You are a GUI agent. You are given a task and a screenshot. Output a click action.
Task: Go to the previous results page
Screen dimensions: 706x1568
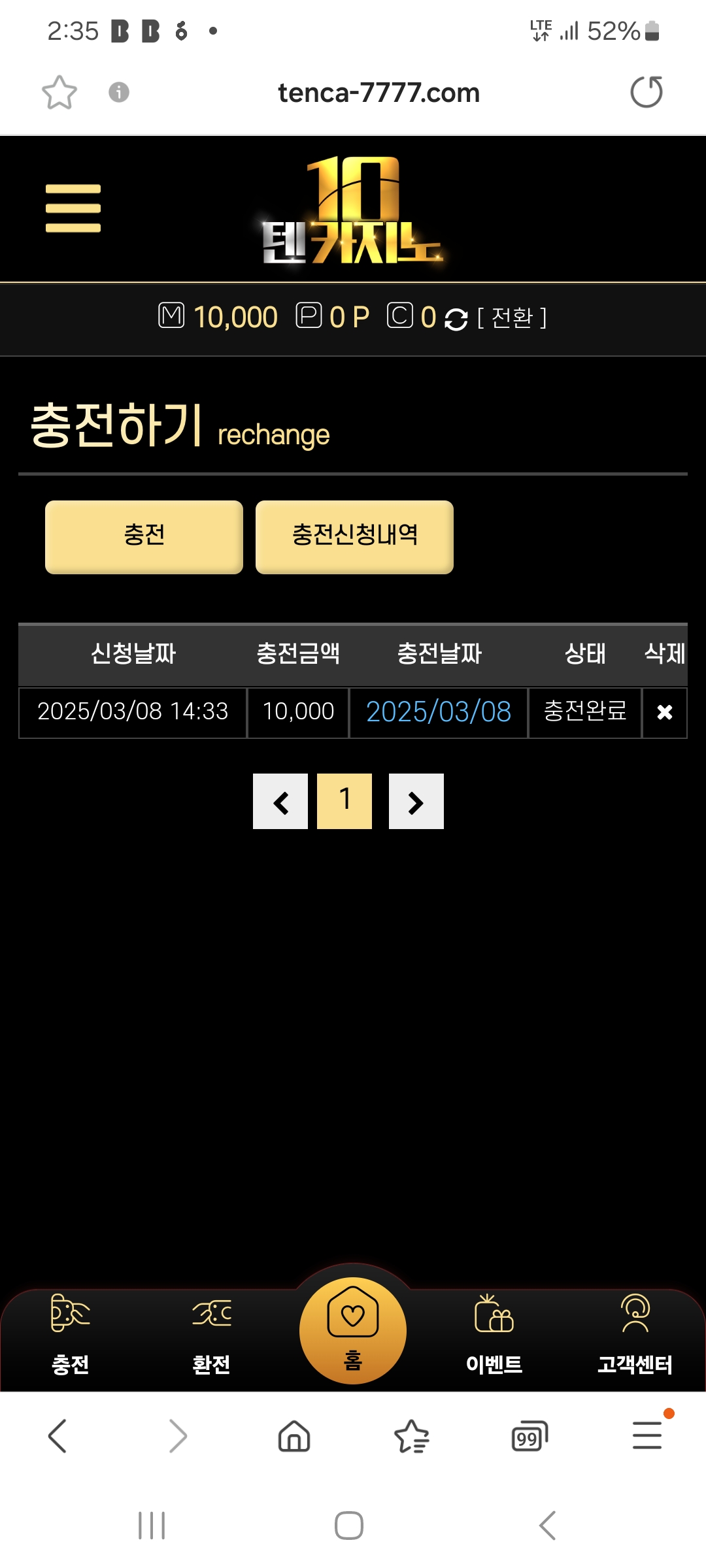point(280,802)
